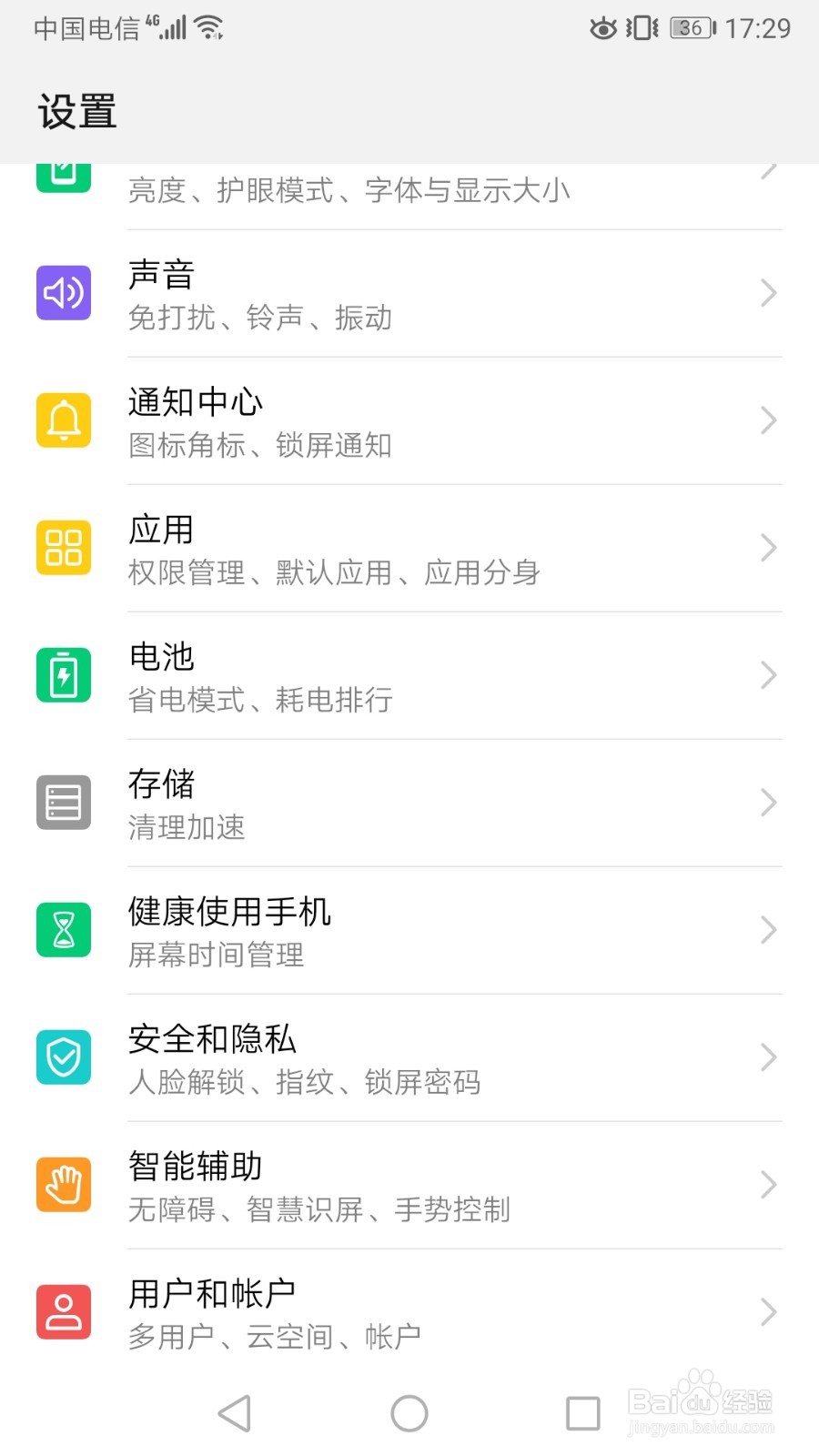The image size is (819, 1456).
Task: Open 智能辅助 settings entry
Action: [x=409, y=1184]
